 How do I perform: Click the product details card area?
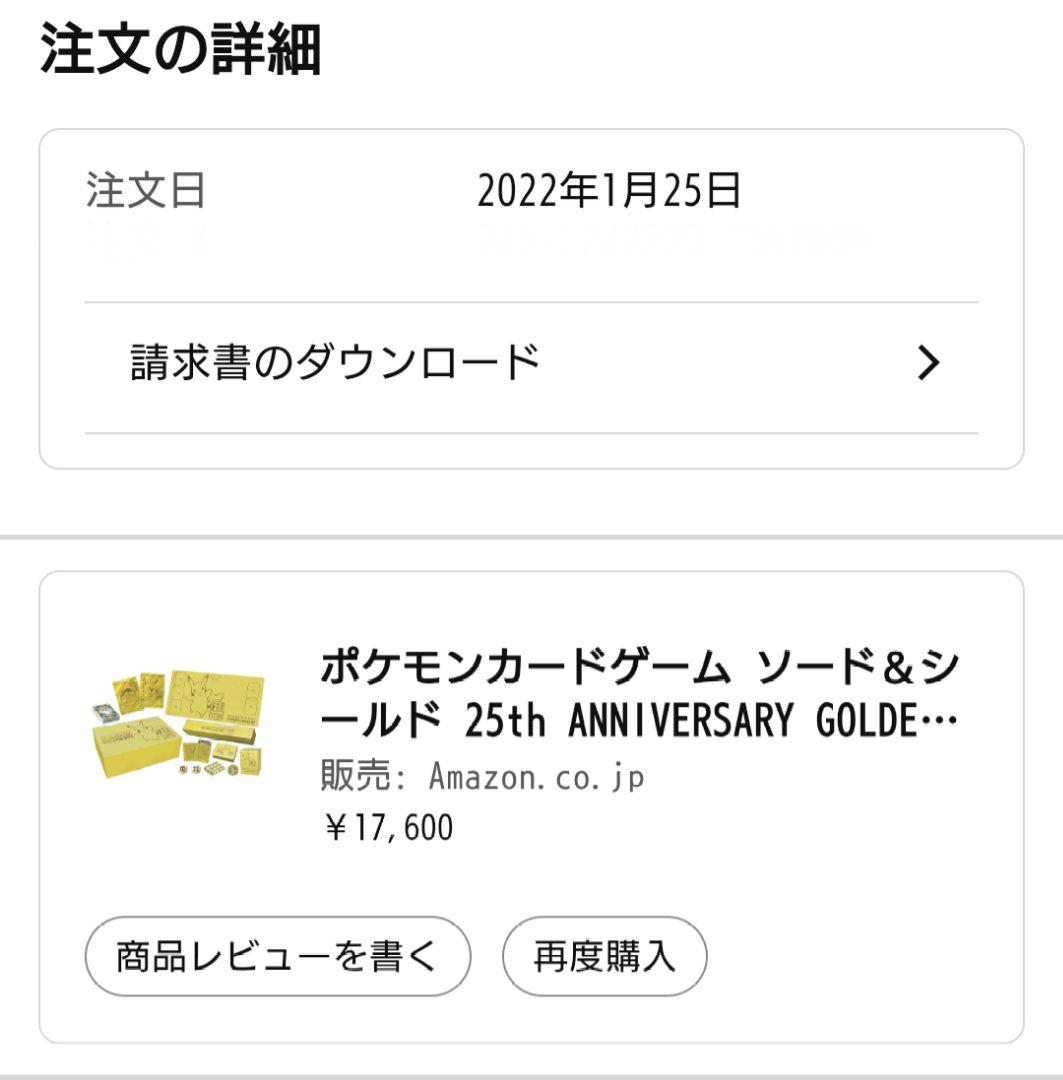point(531,800)
